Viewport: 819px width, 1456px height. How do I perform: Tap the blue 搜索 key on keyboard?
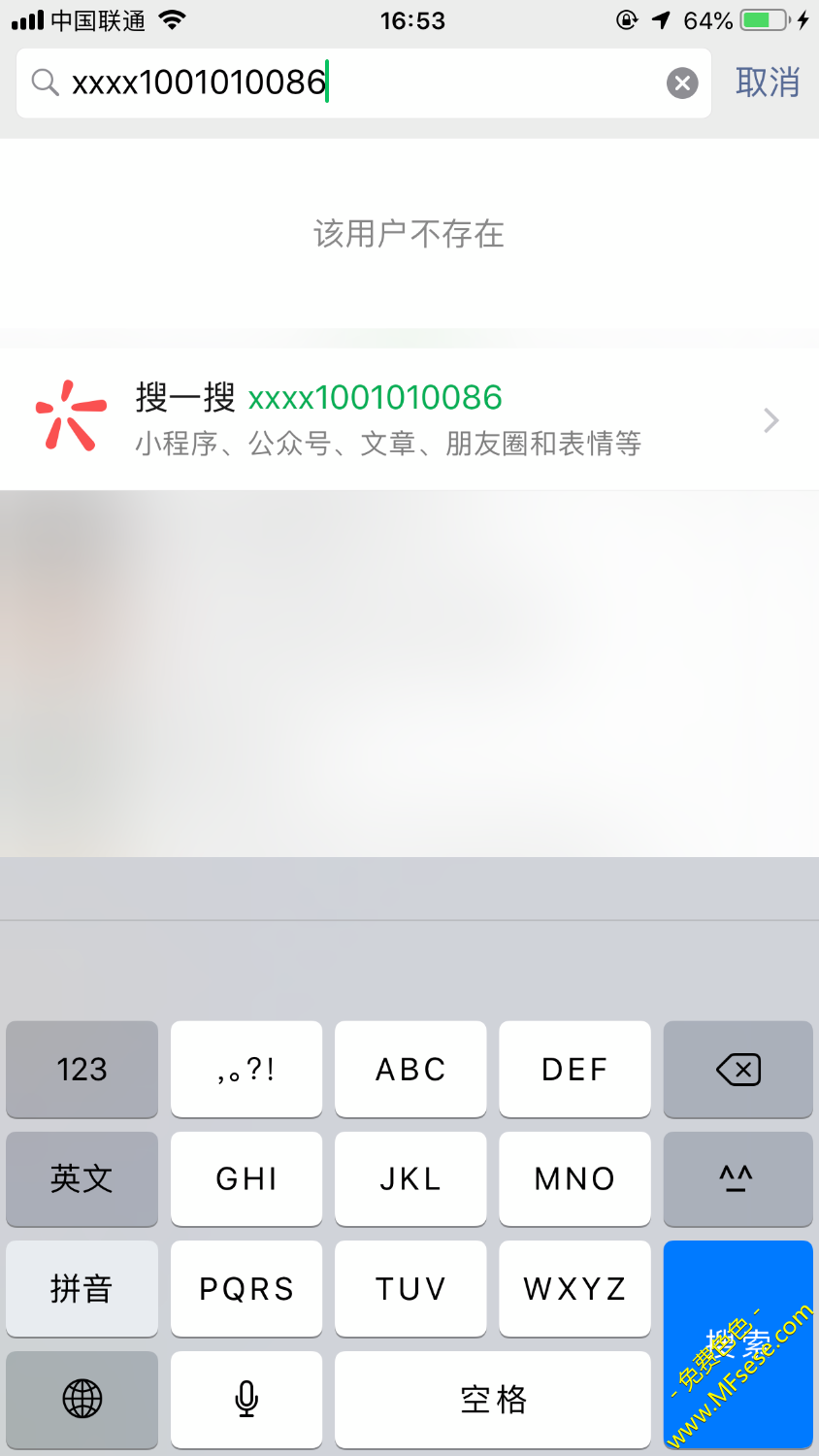tap(737, 1343)
